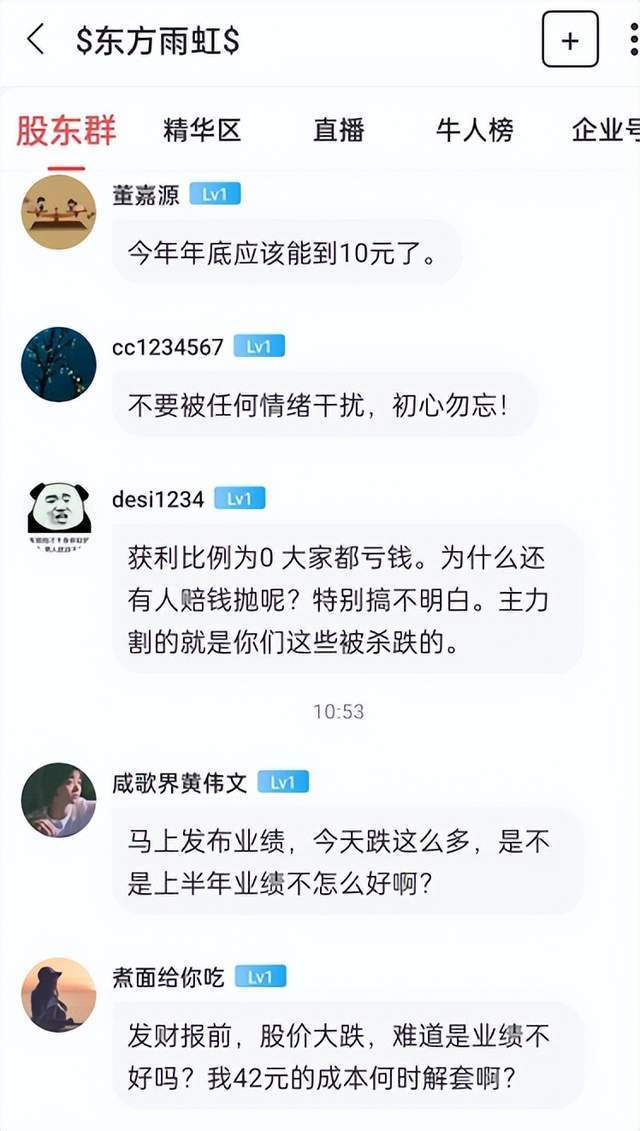Image resolution: width=640 pixels, height=1131 pixels.
Task: View 煮面给你吃's profile avatar
Action: point(58,994)
